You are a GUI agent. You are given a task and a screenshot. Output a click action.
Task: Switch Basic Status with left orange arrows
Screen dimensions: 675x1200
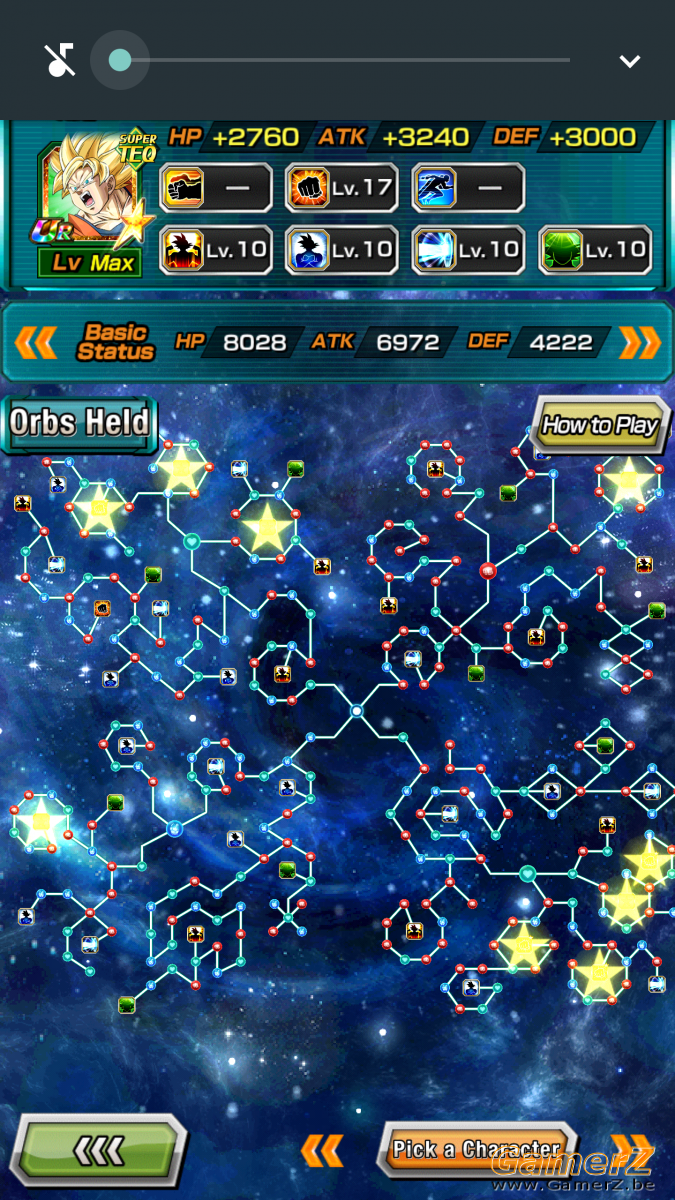[34, 342]
